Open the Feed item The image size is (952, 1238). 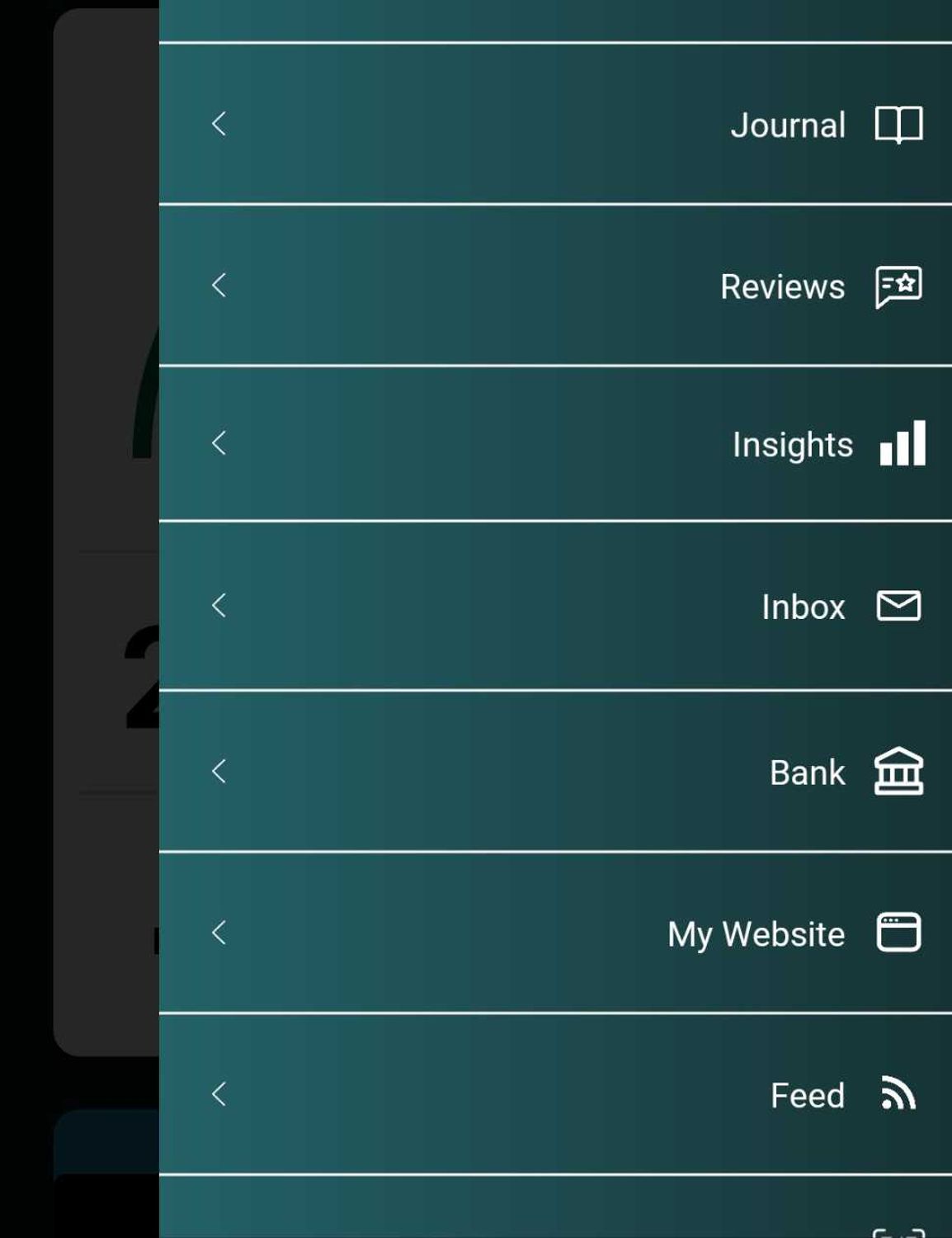click(807, 1095)
